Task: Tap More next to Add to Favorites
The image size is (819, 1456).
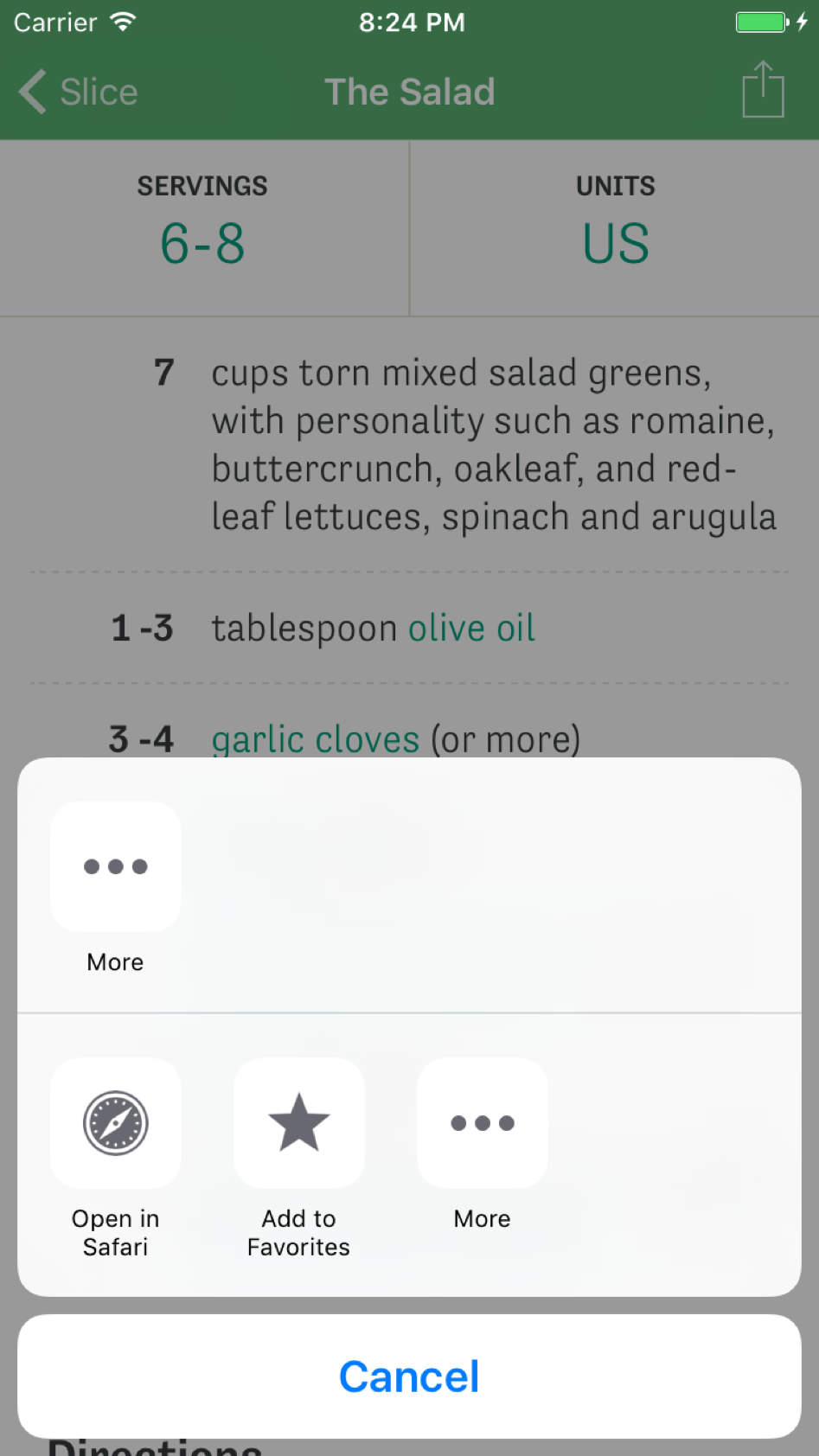Action: pos(483,1123)
